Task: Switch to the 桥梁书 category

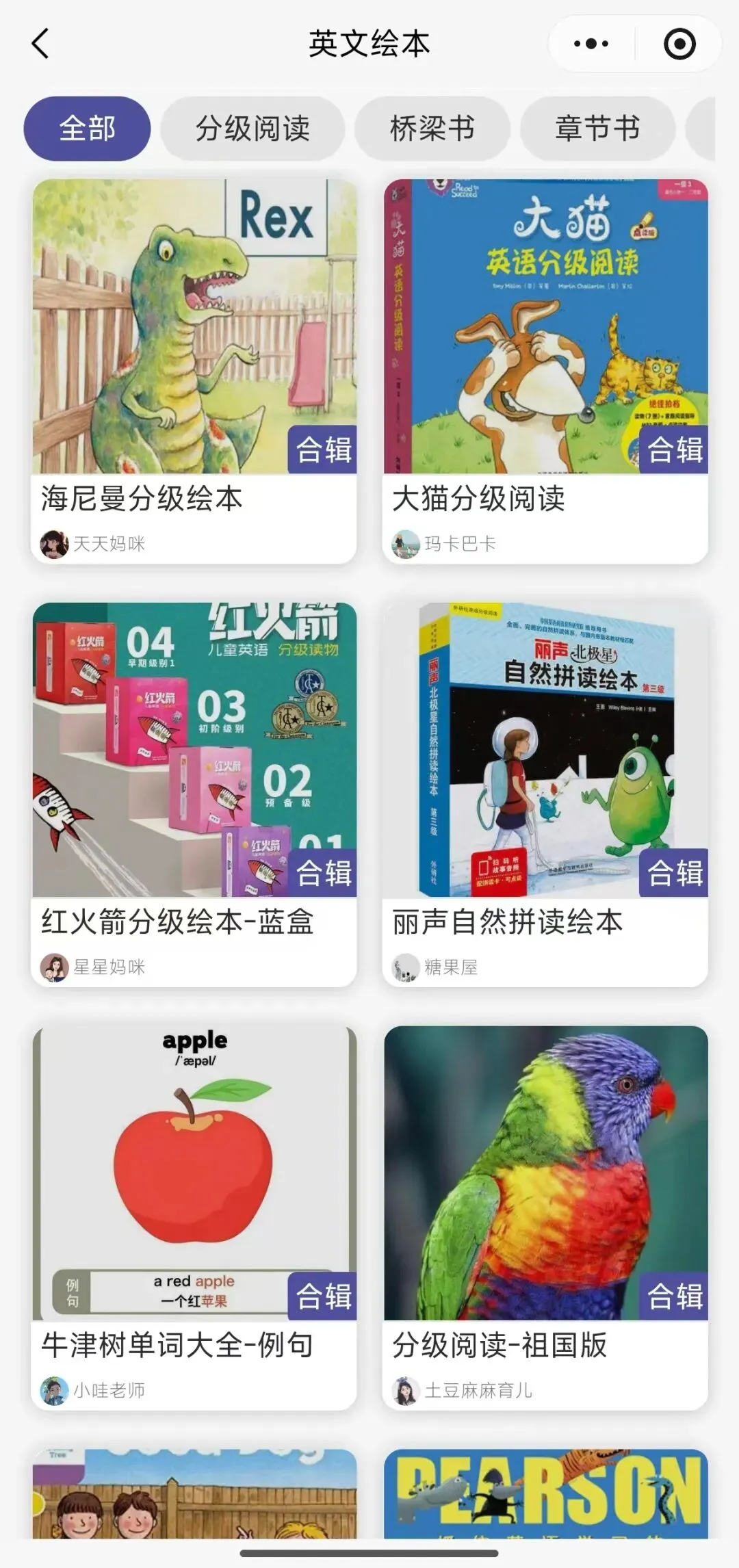Action: [x=432, y=129]
